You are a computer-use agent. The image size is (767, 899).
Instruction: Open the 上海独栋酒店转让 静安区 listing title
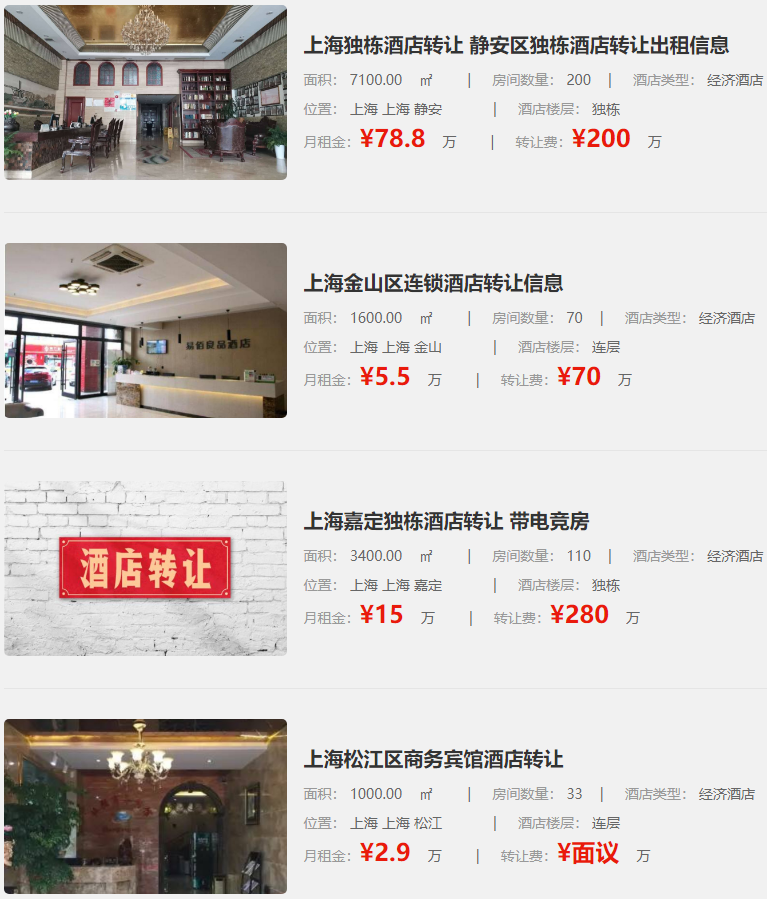point(516,45)
